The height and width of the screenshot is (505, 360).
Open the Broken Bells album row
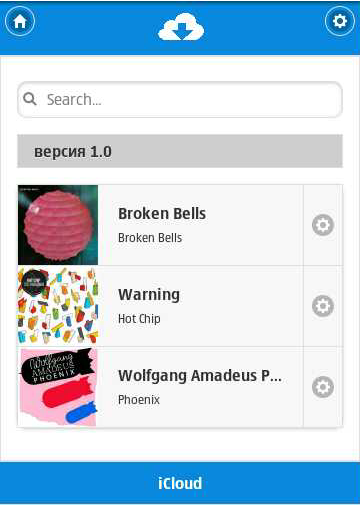[x=160, y=225]
